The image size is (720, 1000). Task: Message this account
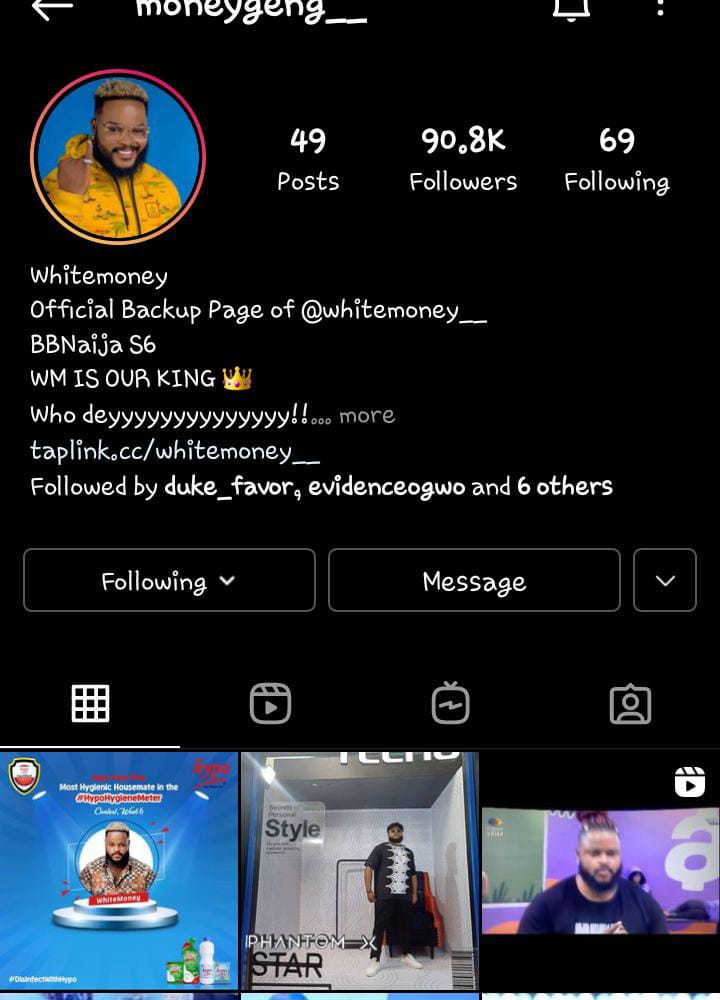pyautogui.click(x=474, y=580)
